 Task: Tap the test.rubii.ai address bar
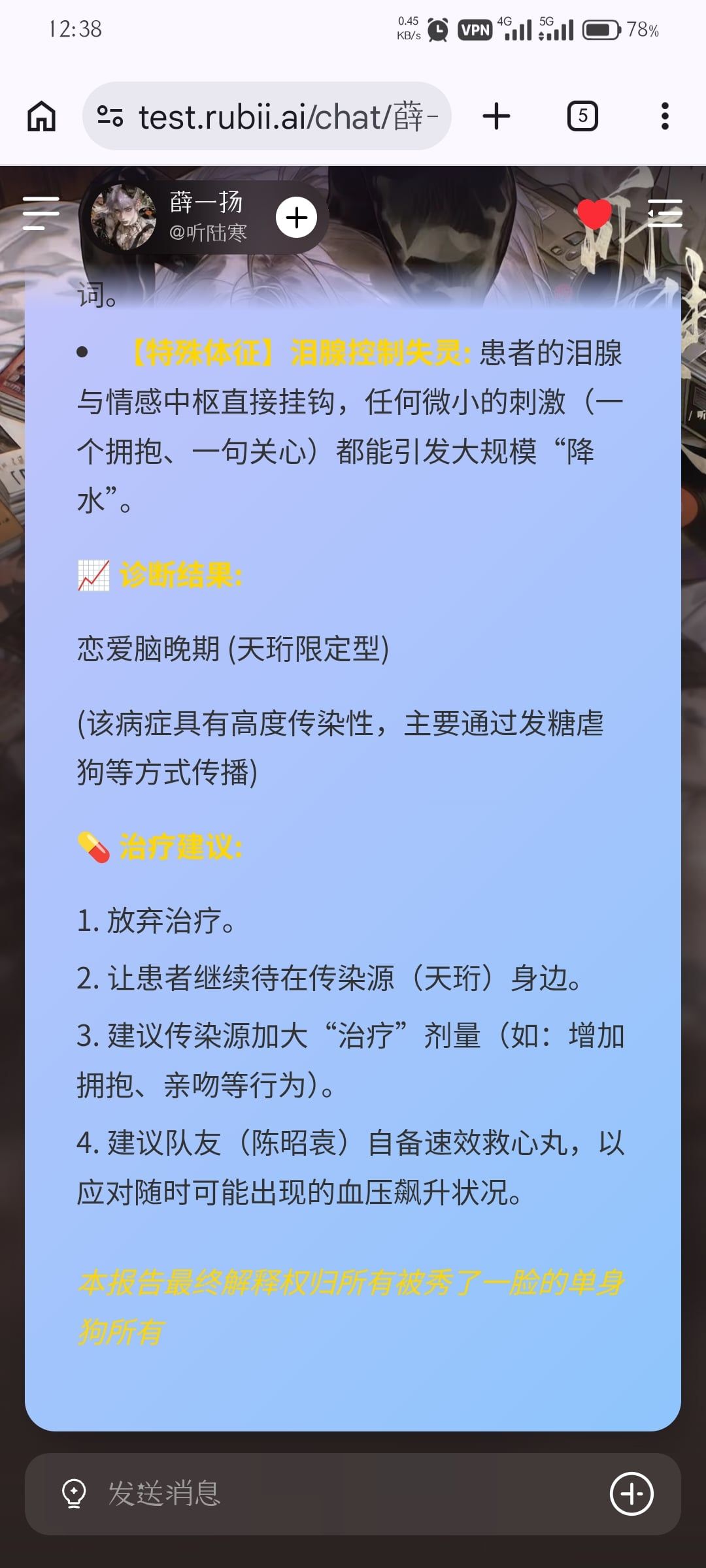click(x=267, y=116)
